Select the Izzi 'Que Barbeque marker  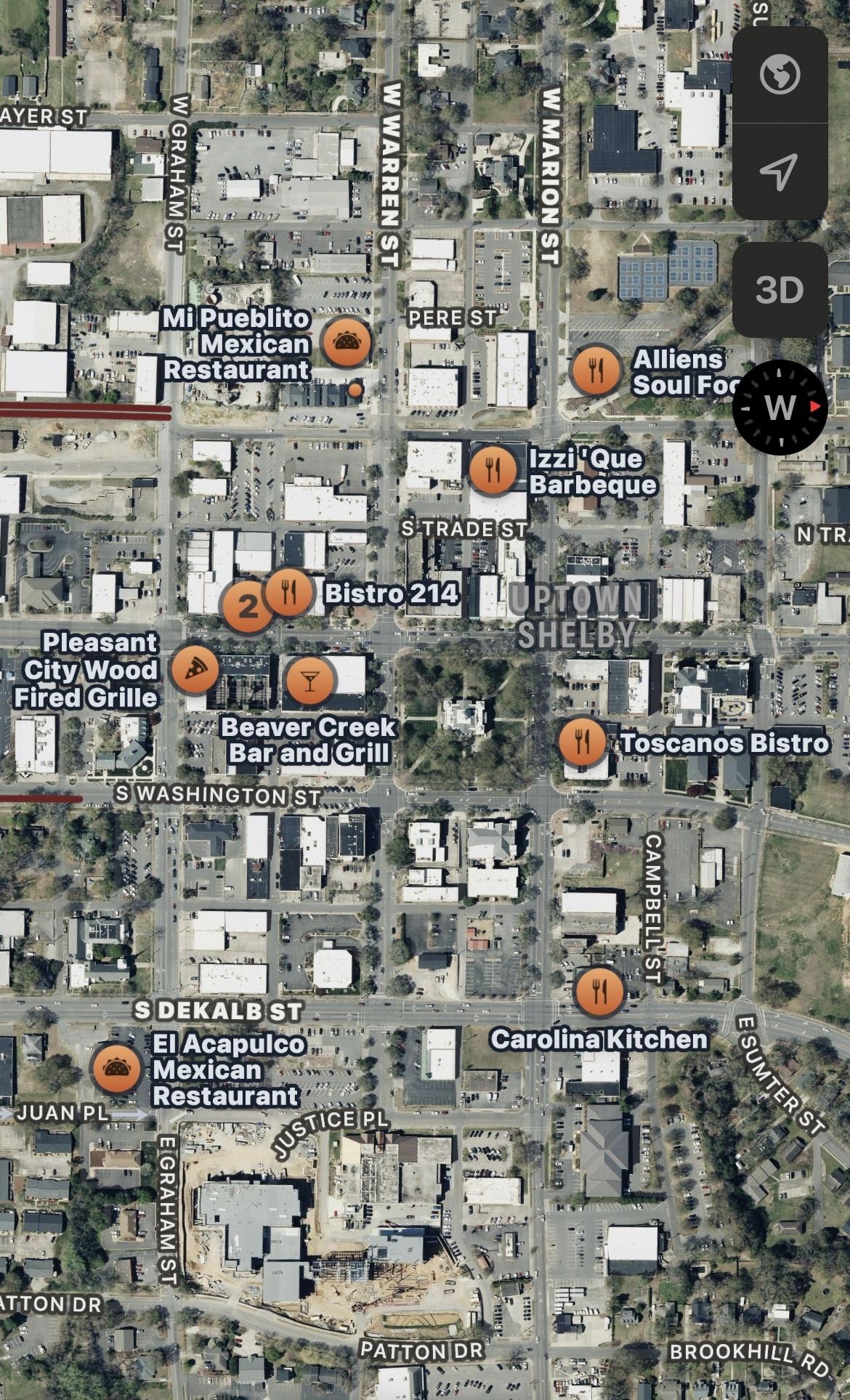tap(493, 469)
